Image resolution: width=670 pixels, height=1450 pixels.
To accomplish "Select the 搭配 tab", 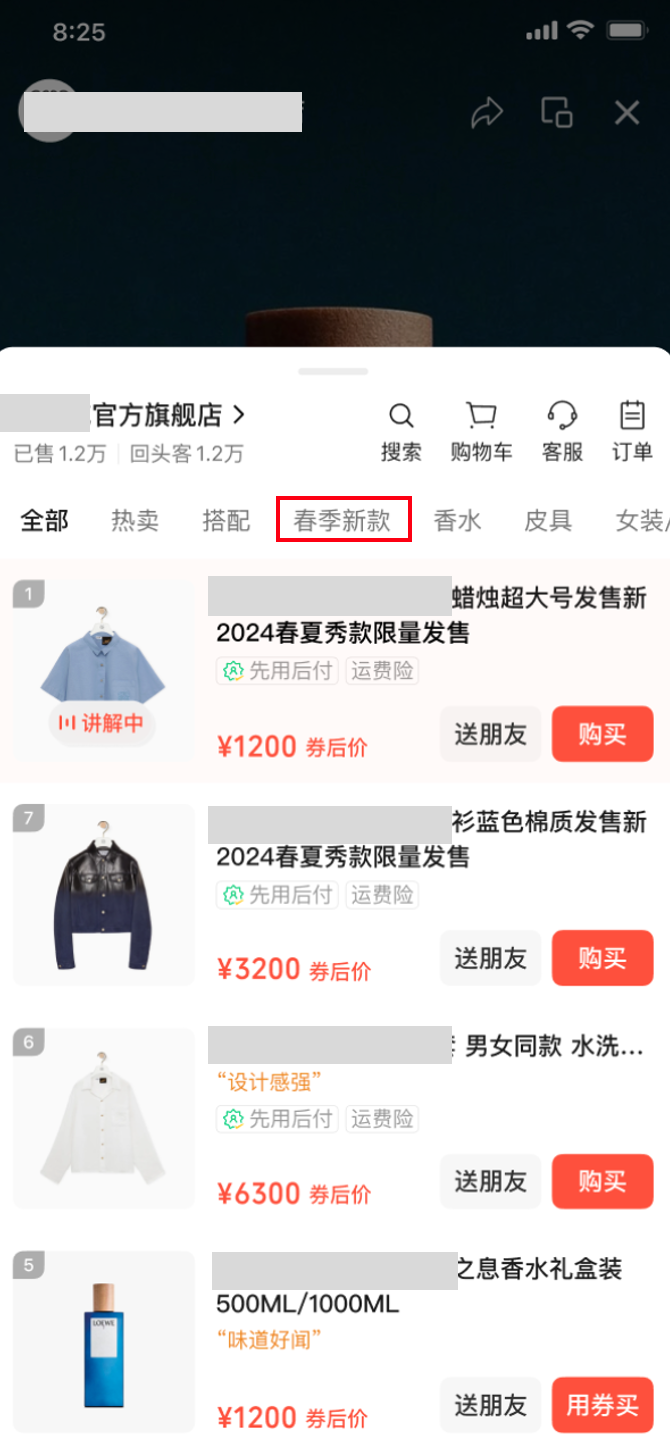I will tap(226, 521).
